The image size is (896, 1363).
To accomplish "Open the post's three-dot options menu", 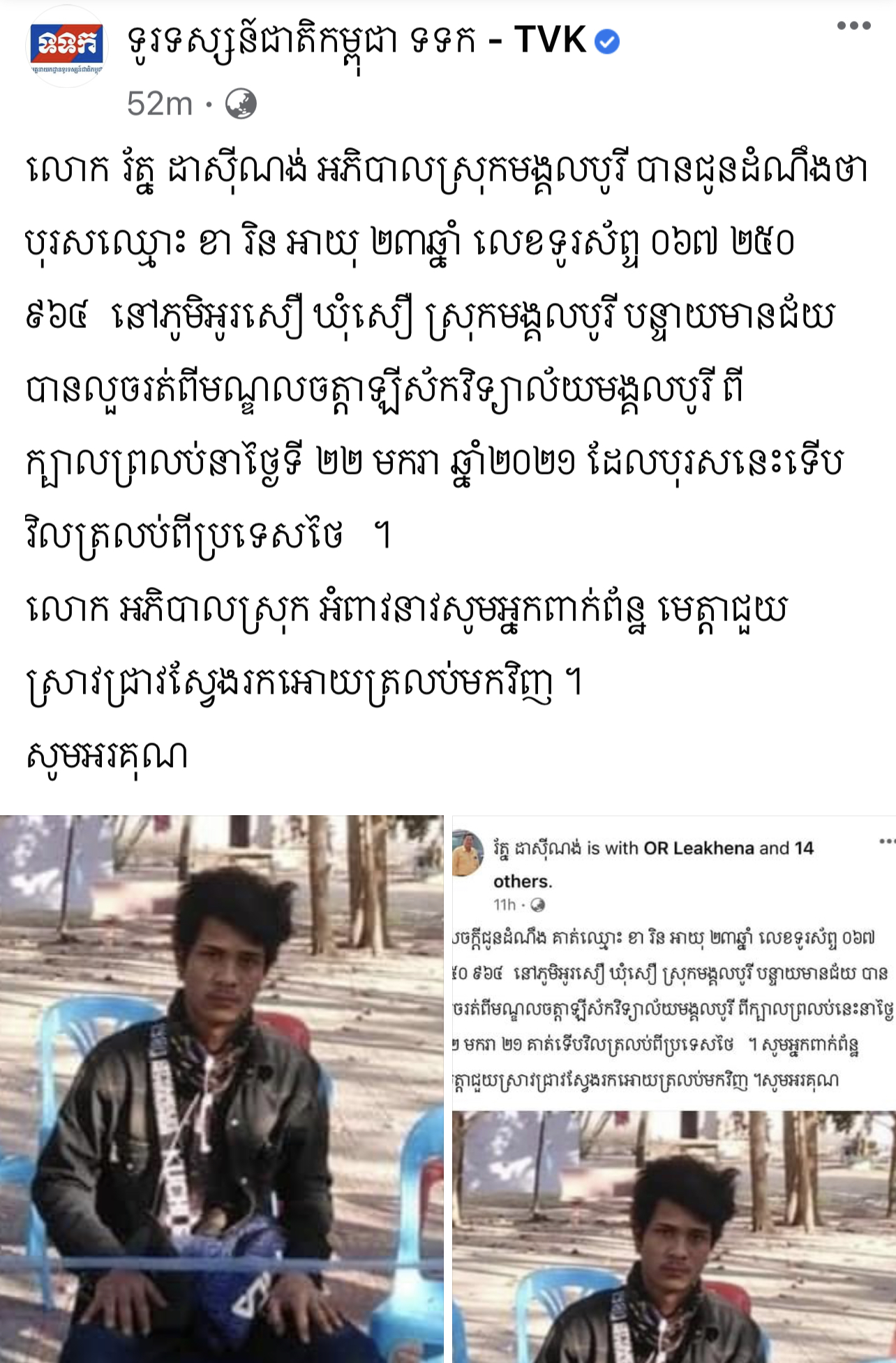I will click(x=853, y=27).
